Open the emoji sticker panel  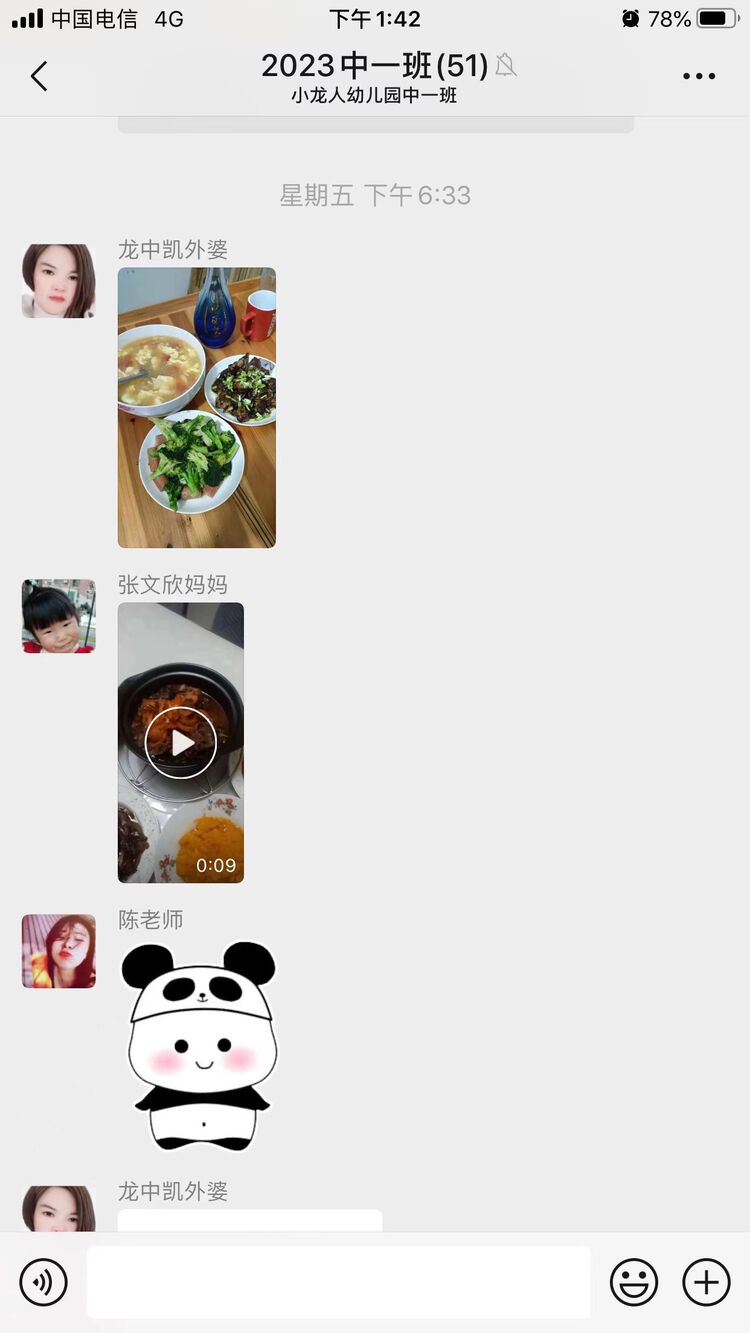634,1282
